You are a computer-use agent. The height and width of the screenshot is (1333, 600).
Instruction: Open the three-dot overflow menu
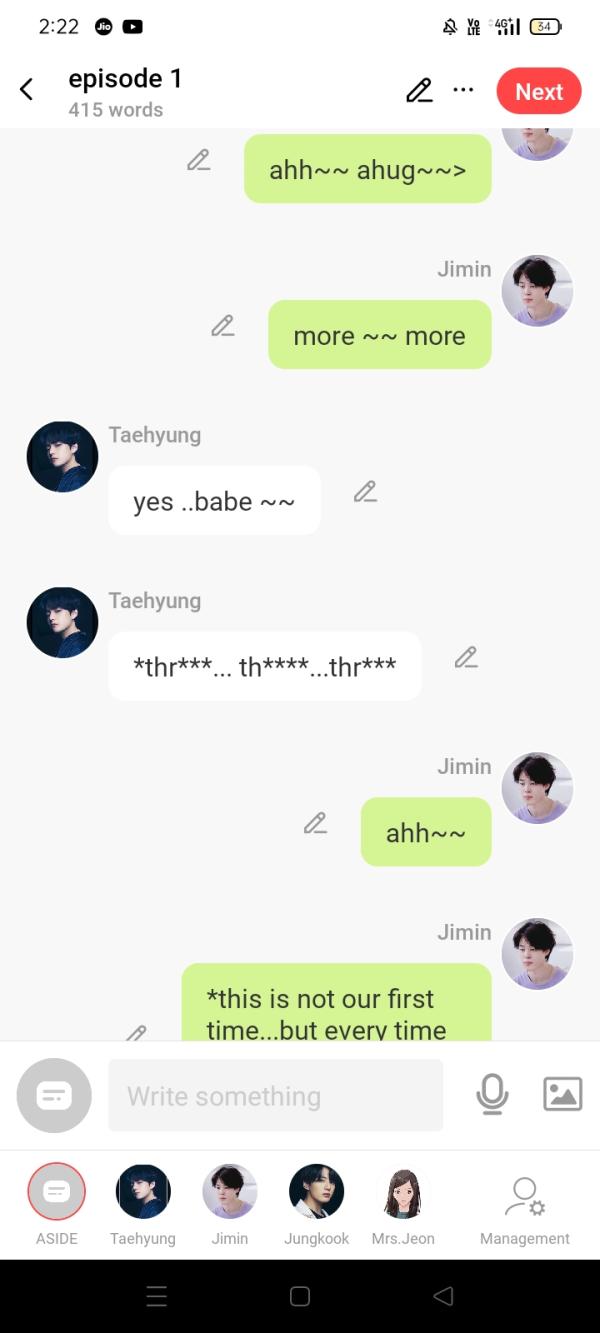pyautogui.click(x=463, y=90)
